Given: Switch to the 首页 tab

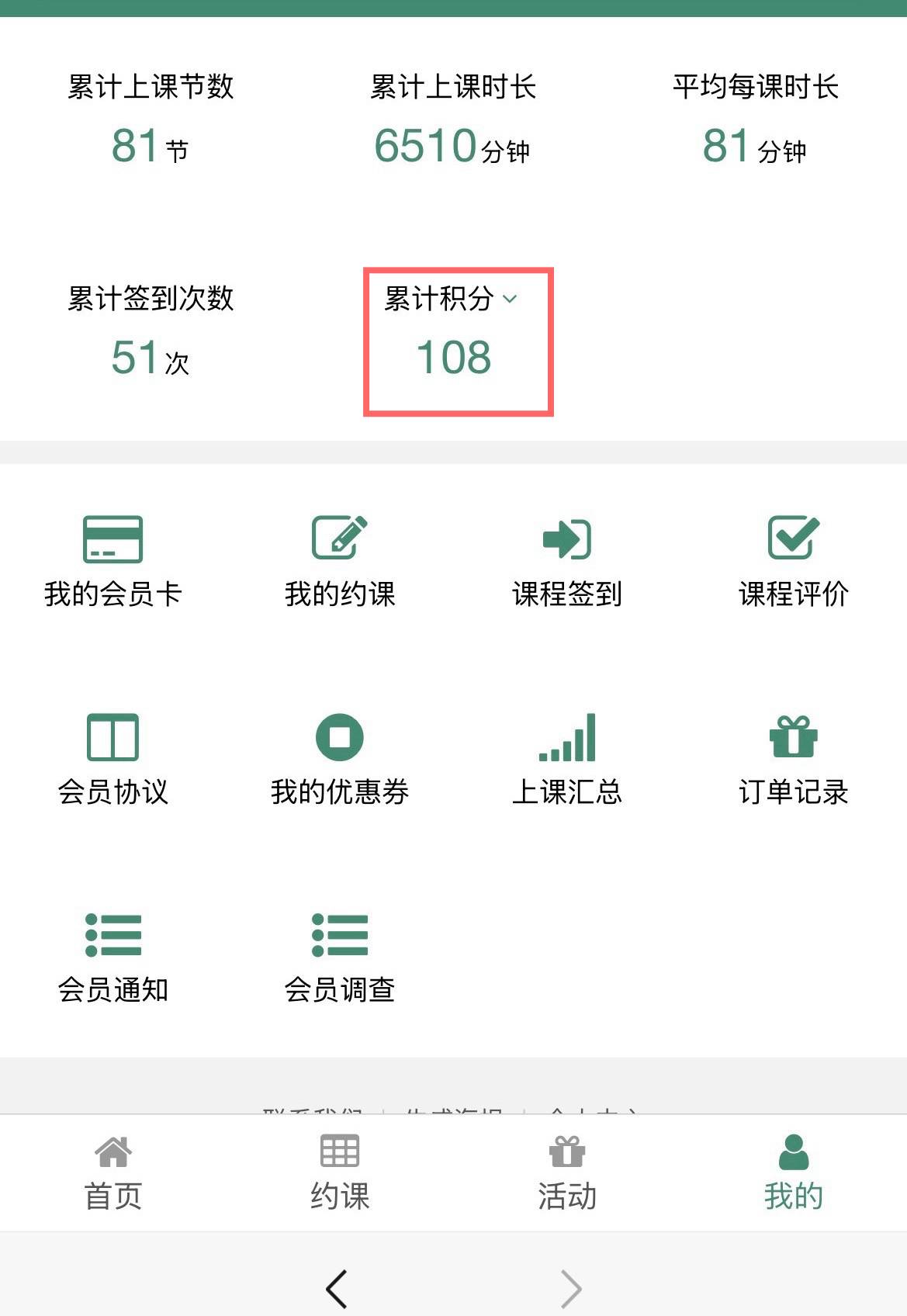Looking at the screenshot, I should 113,1172.
